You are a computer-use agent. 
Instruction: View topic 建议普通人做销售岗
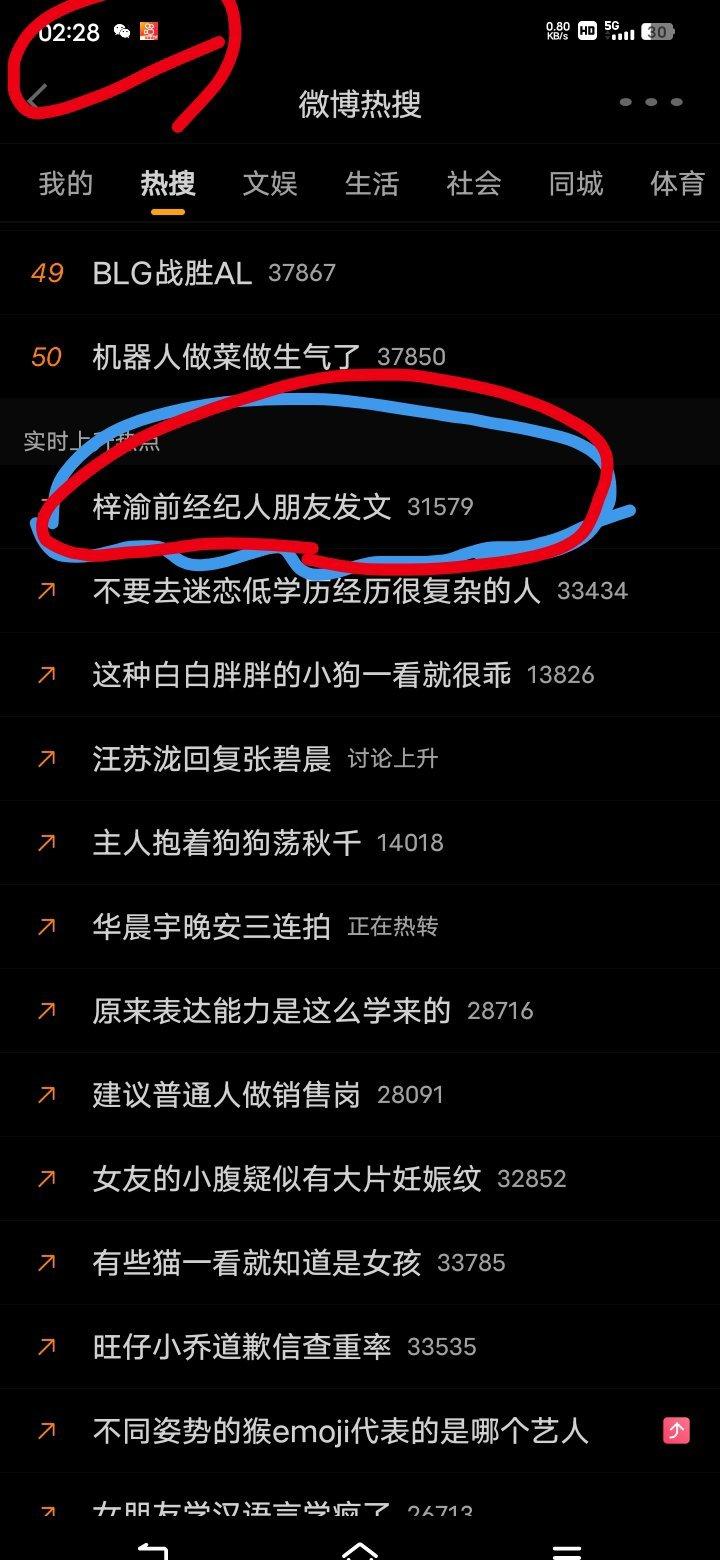[x=226, y=1095]
